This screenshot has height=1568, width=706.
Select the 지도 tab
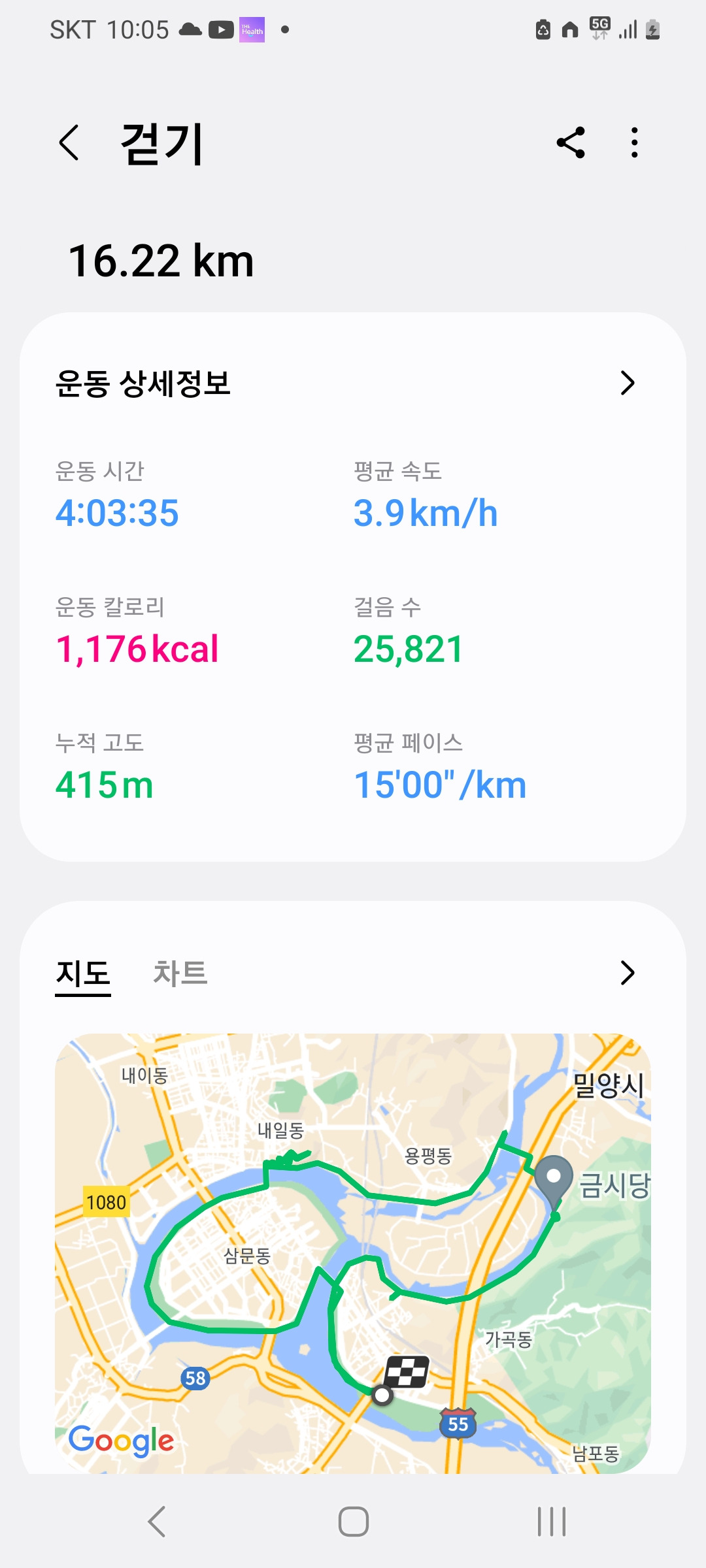point(83,973)
